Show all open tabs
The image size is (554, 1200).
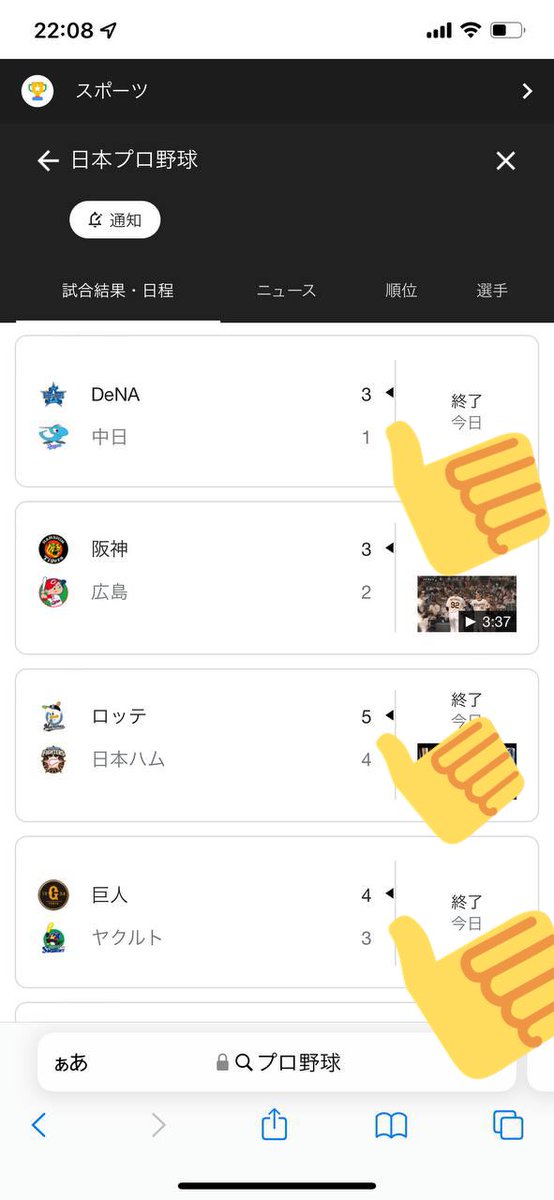[508, 1125]
